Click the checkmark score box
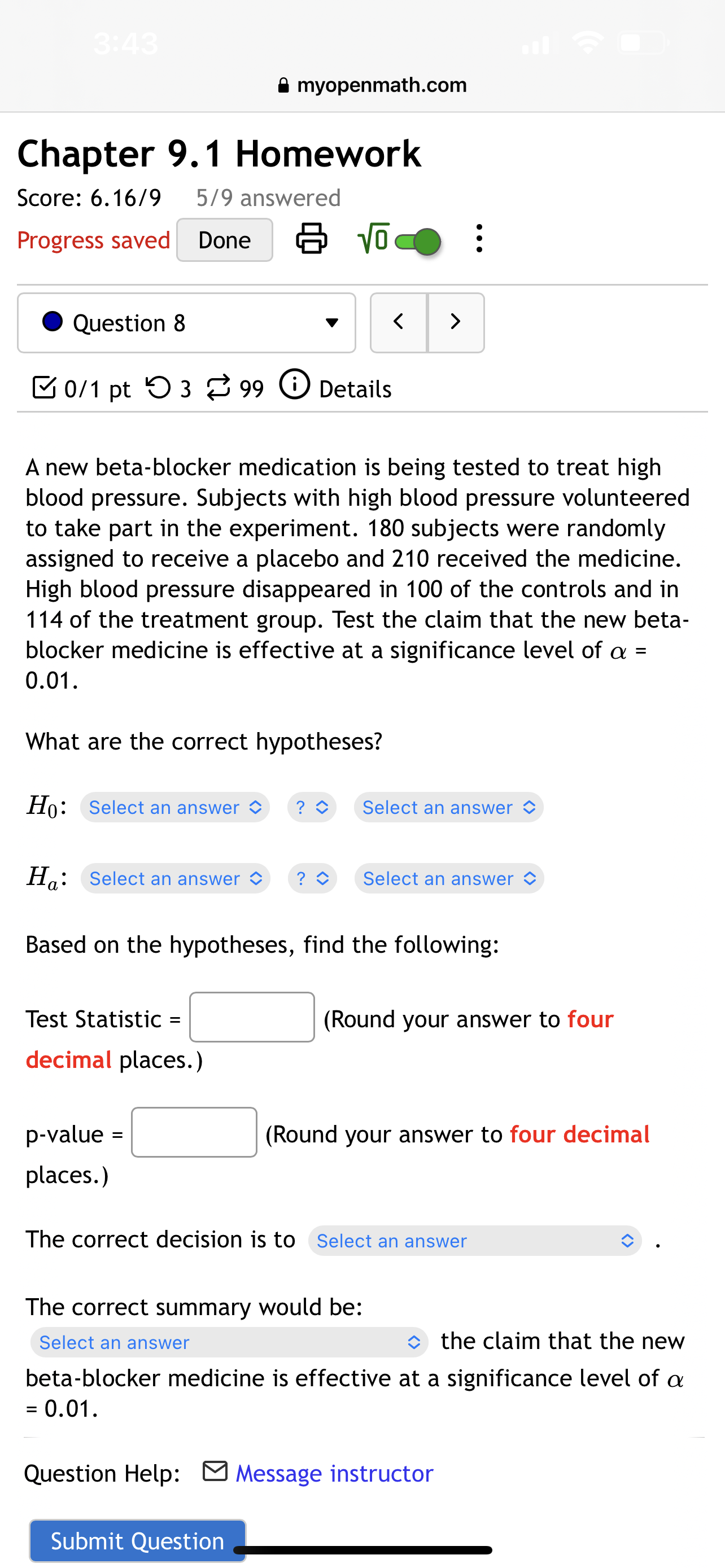This screenshot has width=725, height=1568. click(45, 387)
